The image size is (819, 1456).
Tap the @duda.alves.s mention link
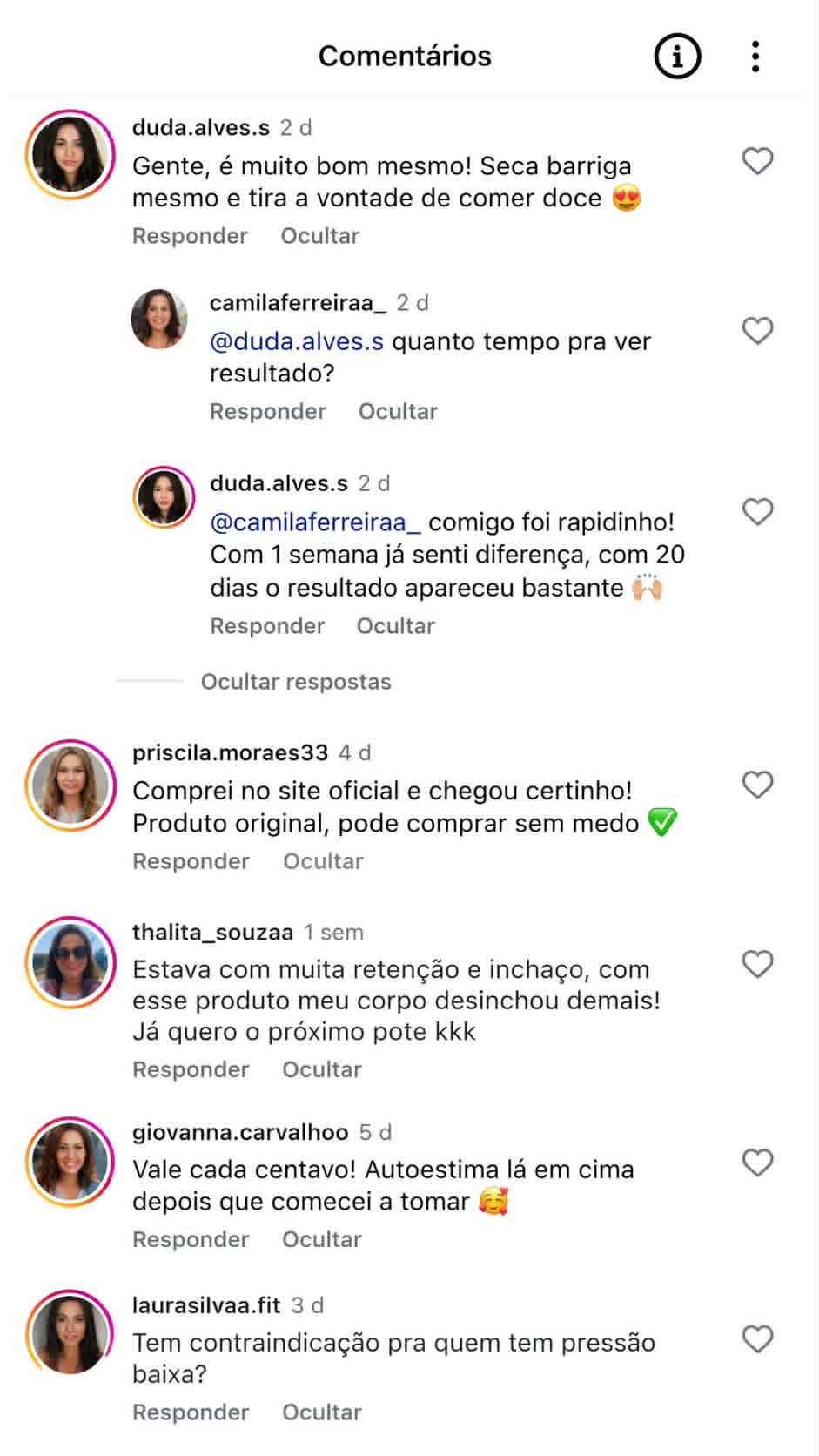[x=297, y=341]
